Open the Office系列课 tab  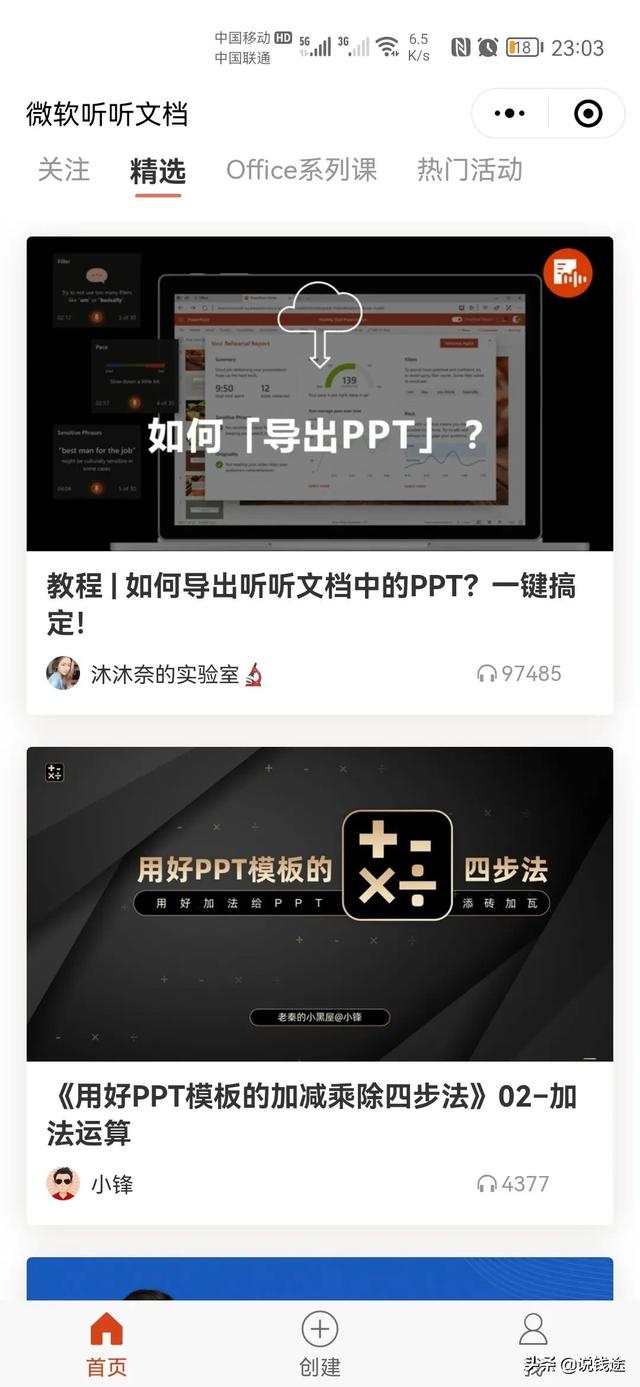[x=301, y=170]
